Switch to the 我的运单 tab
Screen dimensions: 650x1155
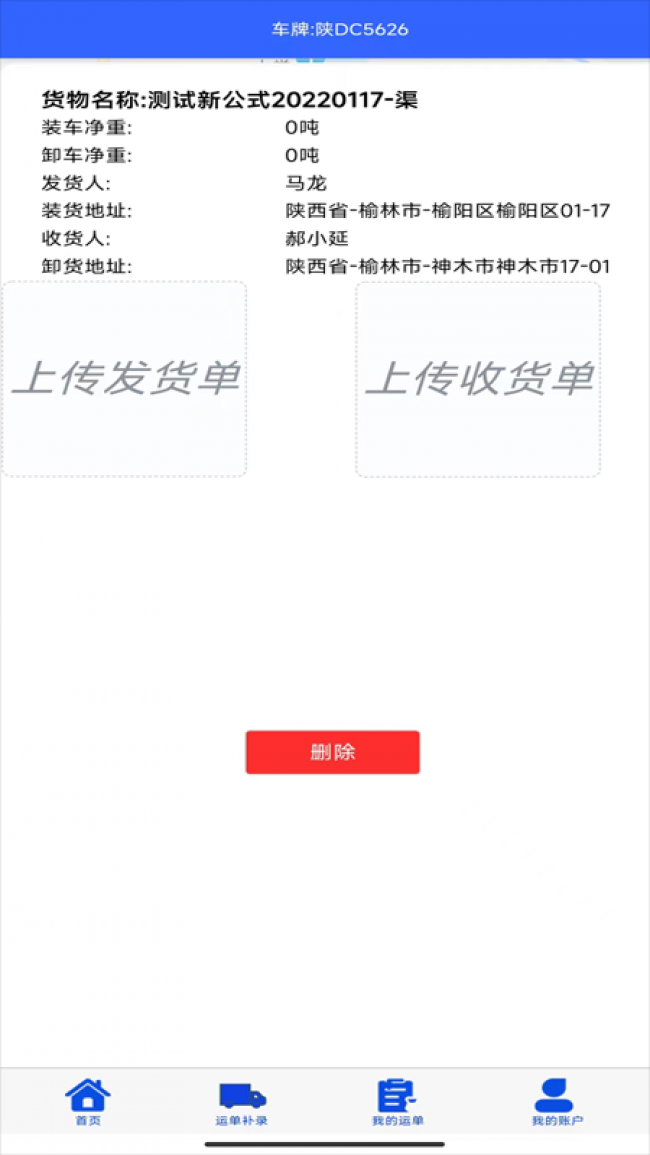398,1102
